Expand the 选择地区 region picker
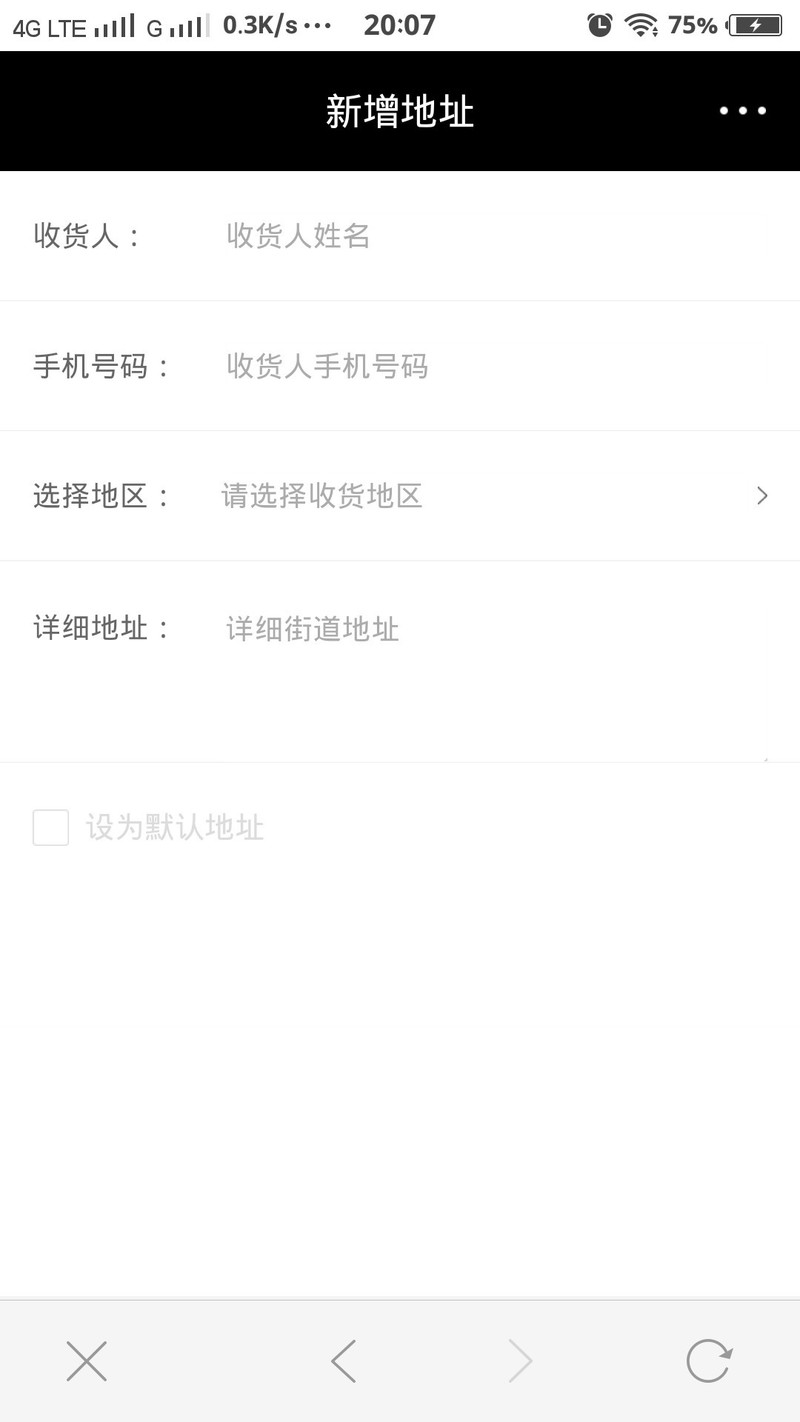 400,496
